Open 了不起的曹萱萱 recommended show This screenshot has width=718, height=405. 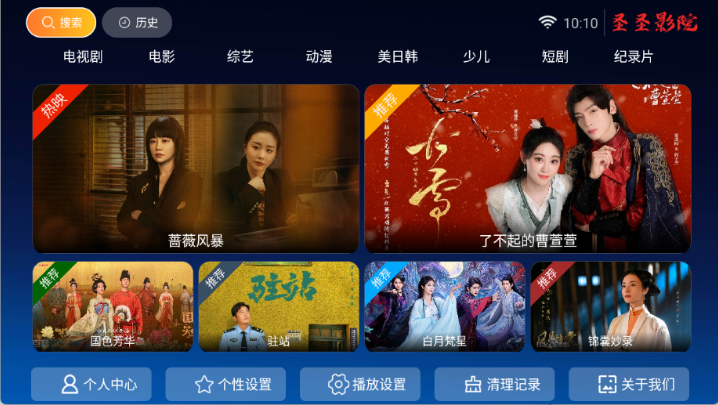[527, 168]
